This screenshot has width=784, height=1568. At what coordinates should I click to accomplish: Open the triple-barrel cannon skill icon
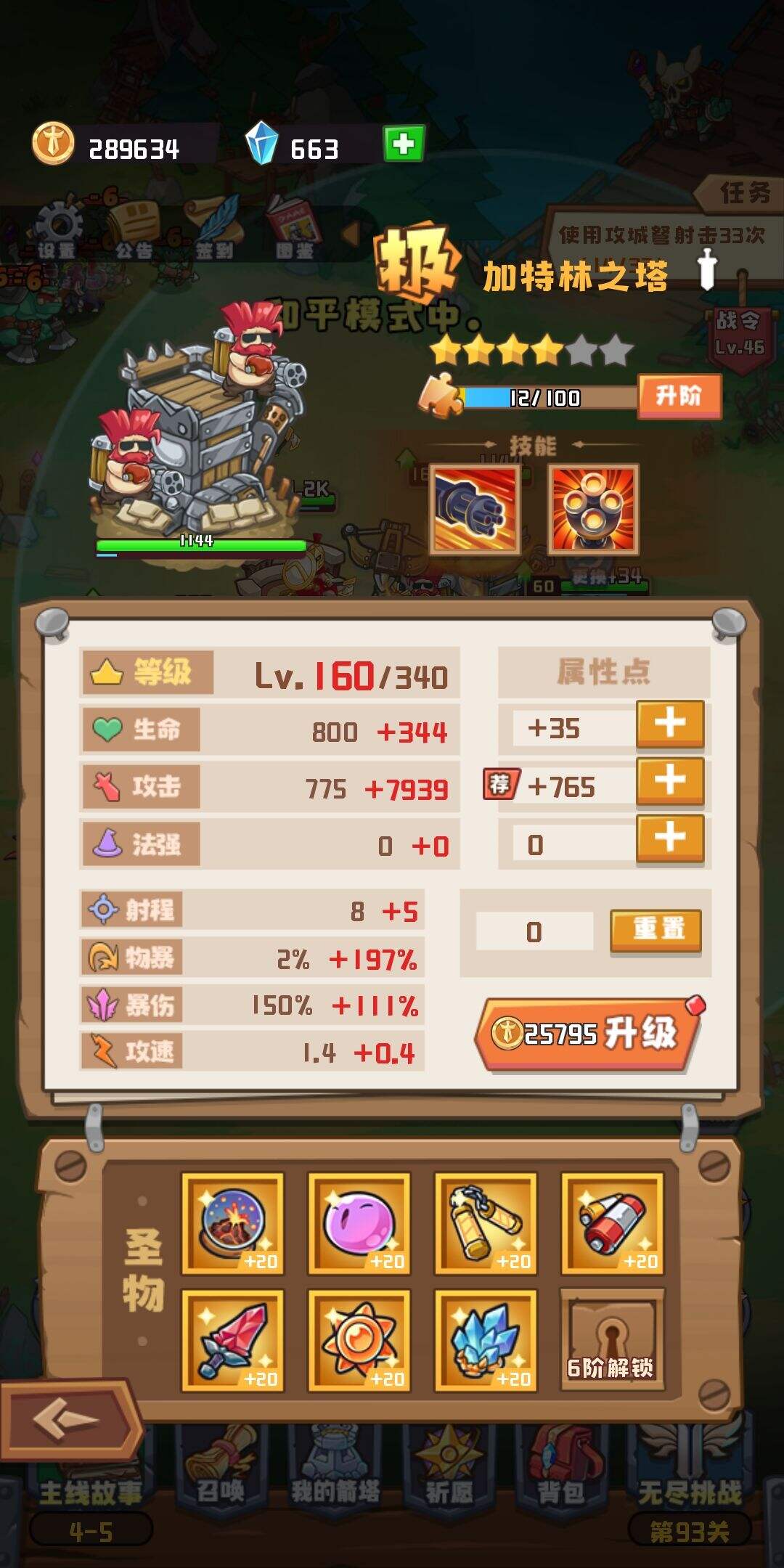pyautogui.click(x=594, y=510)
